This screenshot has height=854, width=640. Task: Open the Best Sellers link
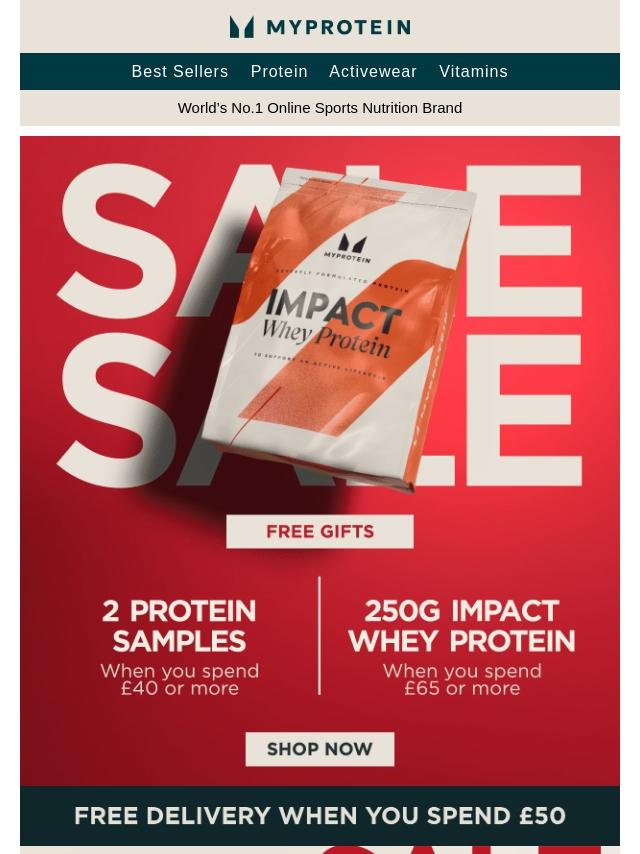point(180,72)
